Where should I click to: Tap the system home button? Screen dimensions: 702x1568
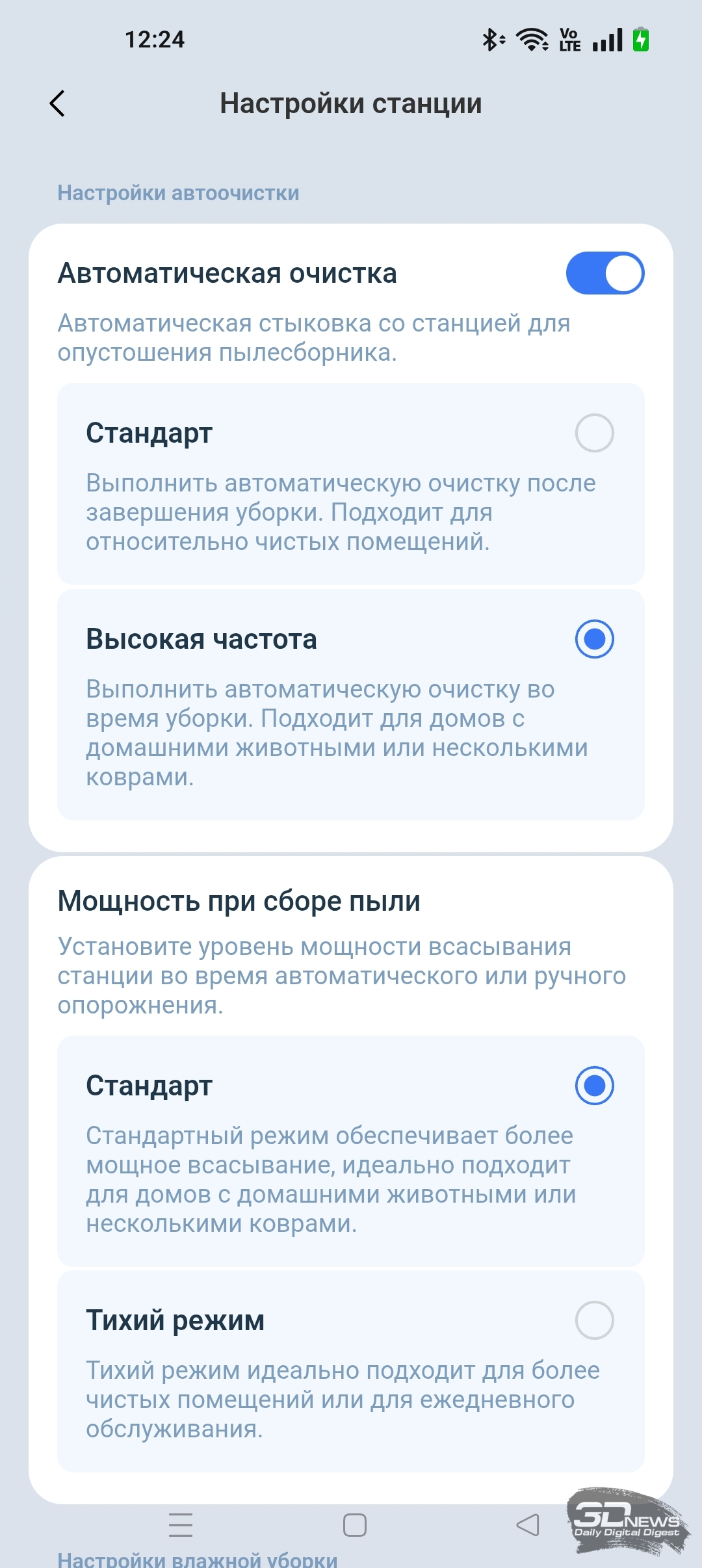coord(355,1524)
